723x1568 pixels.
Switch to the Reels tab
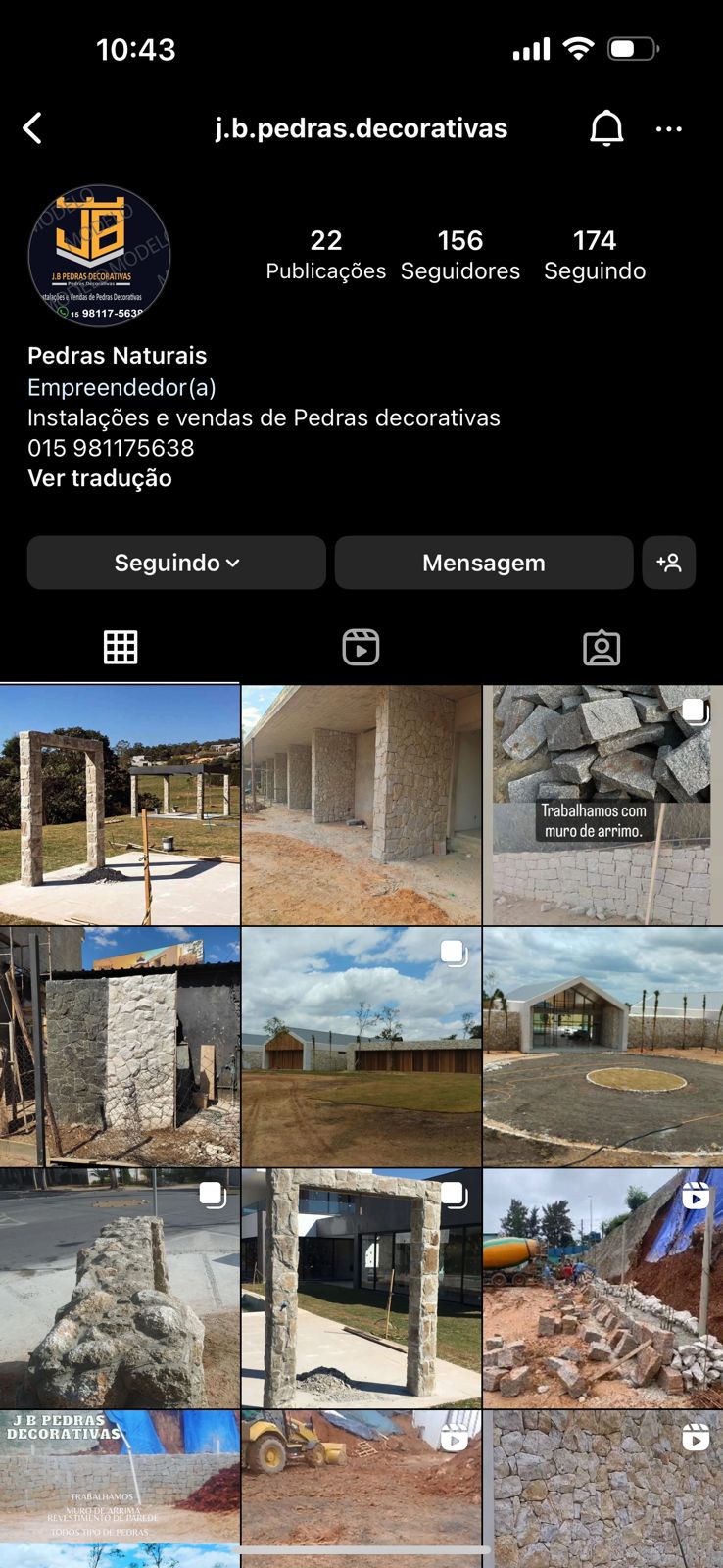click(361, 647)
